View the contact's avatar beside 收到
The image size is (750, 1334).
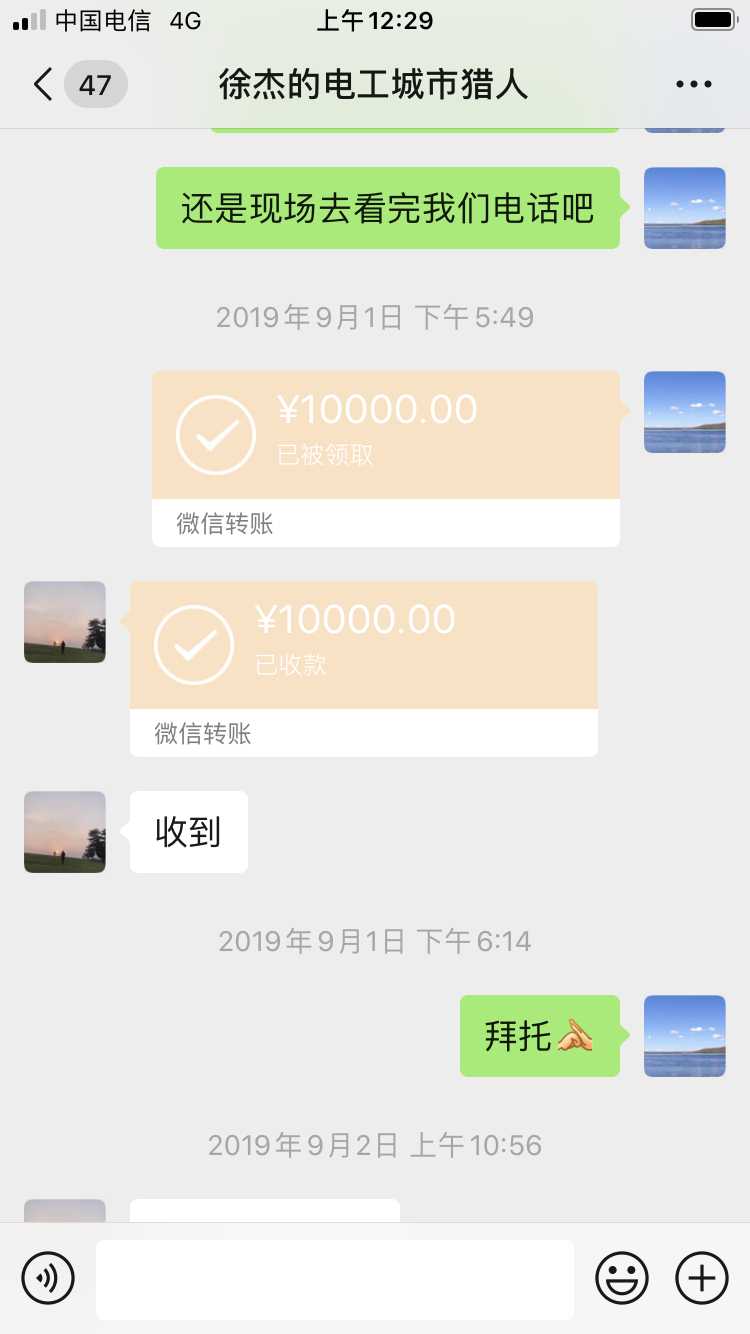[65, 832]
